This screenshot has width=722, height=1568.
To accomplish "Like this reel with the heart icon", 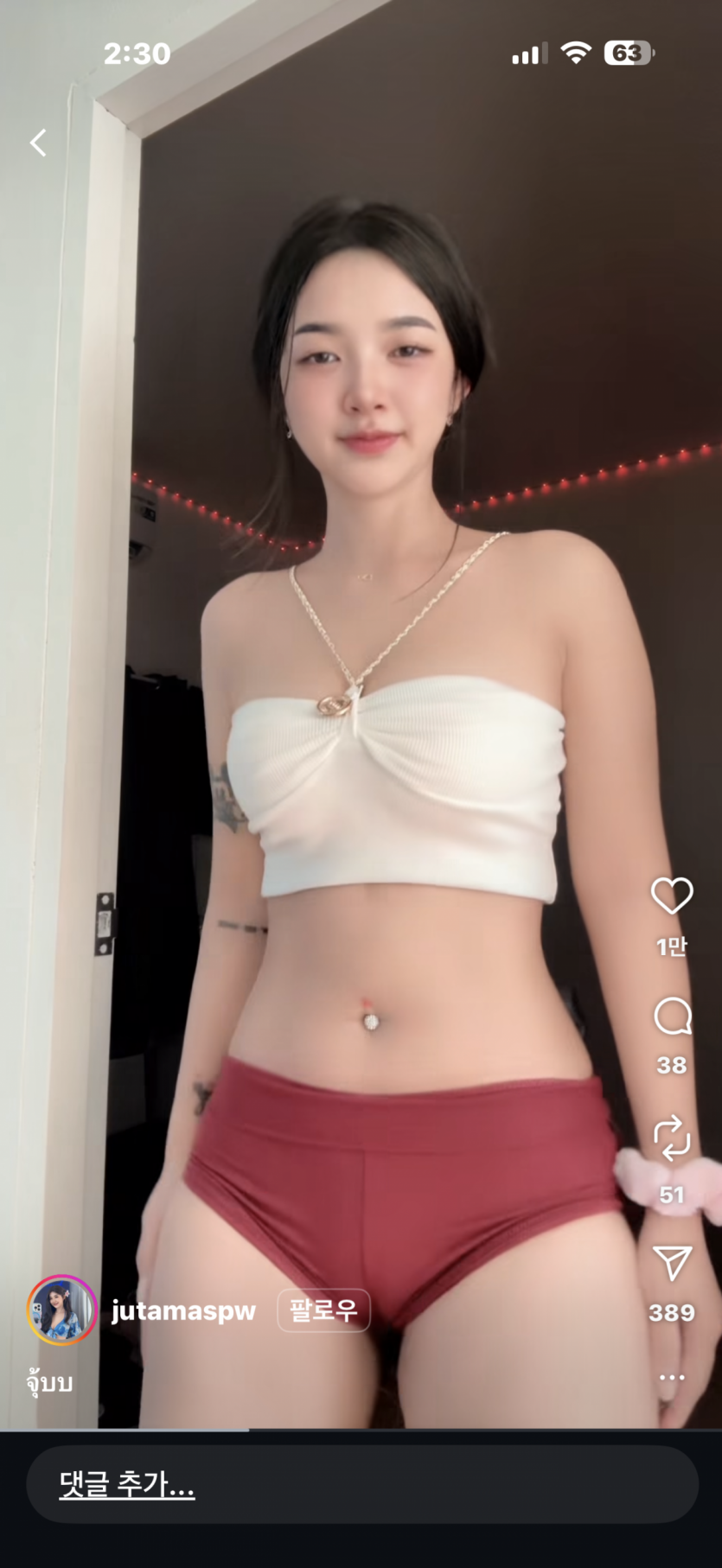I will [672, 896].
